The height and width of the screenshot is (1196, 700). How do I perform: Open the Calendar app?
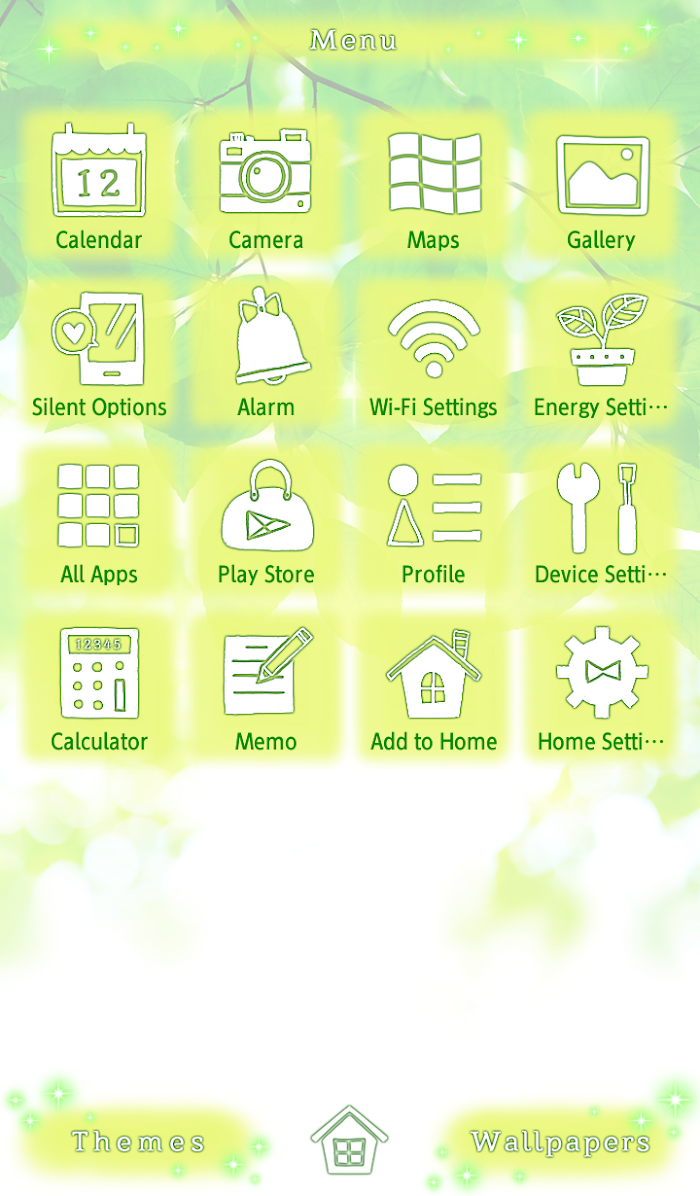99,187
